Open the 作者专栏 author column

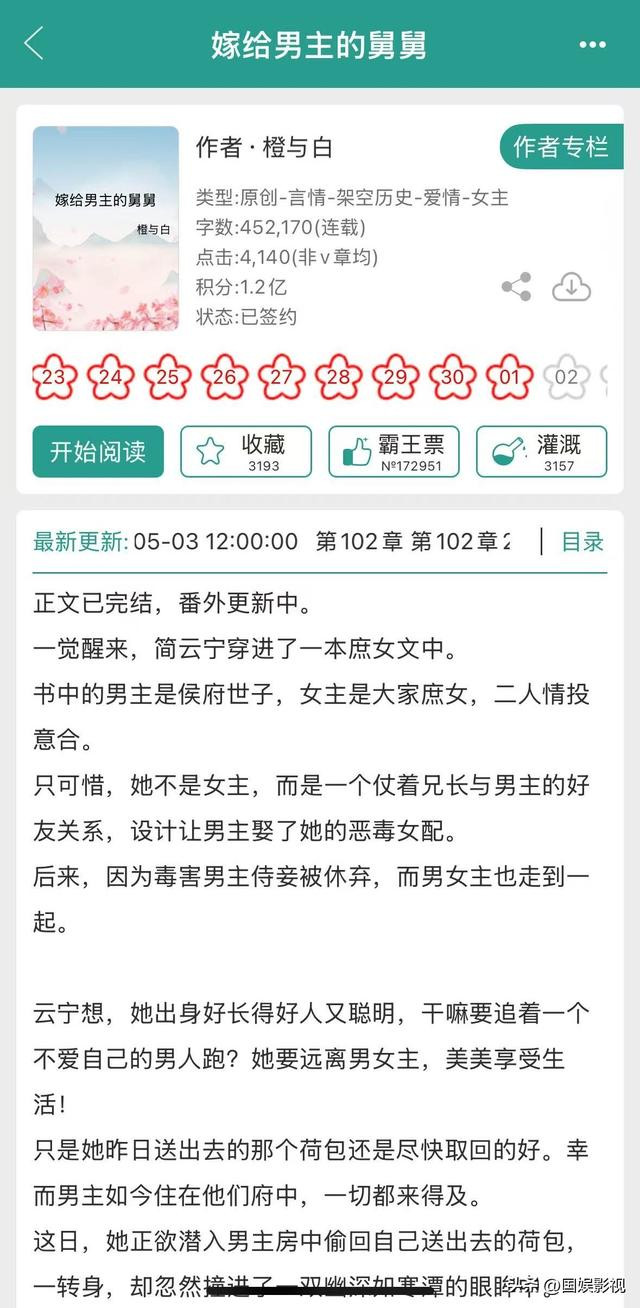(562, 147)
